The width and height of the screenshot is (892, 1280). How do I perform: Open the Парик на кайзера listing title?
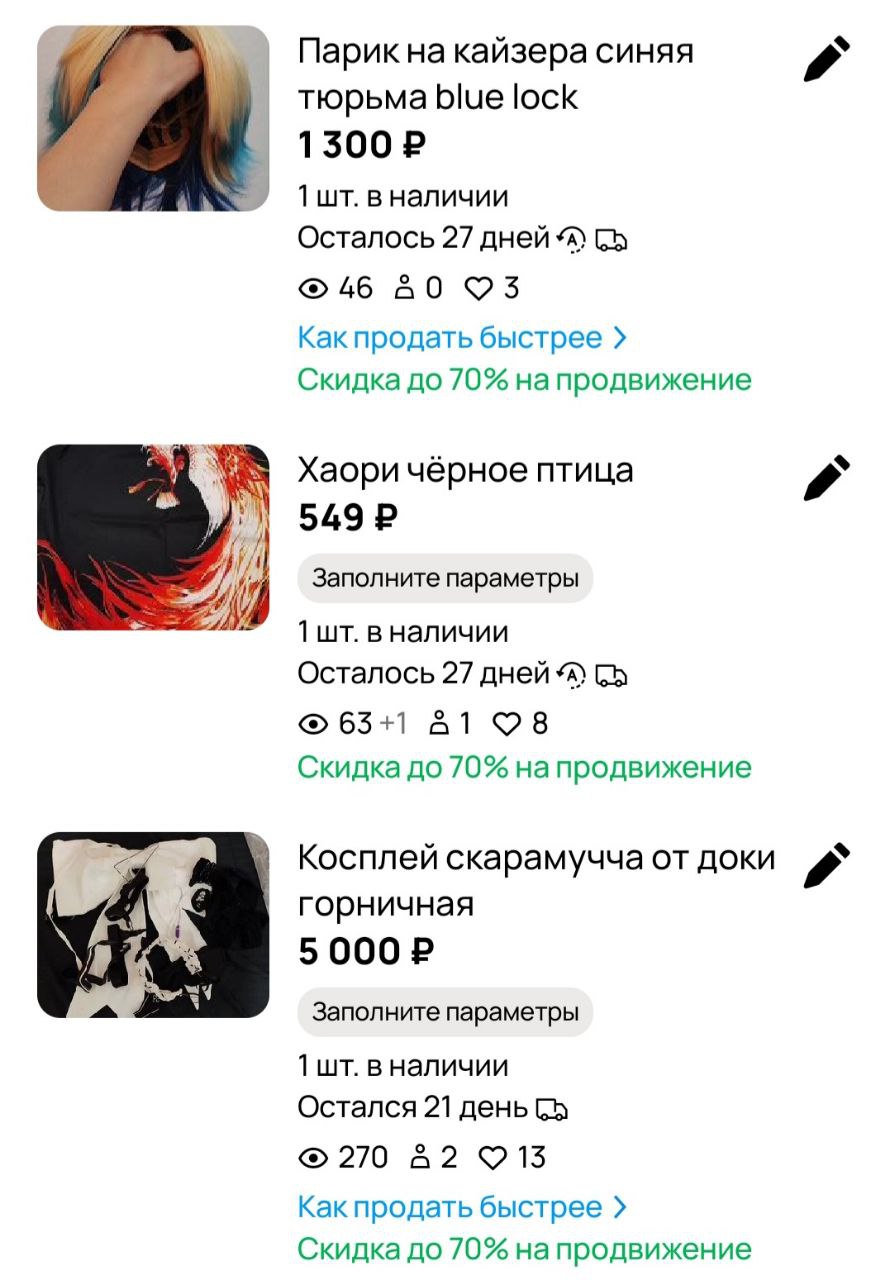point(495,73)
